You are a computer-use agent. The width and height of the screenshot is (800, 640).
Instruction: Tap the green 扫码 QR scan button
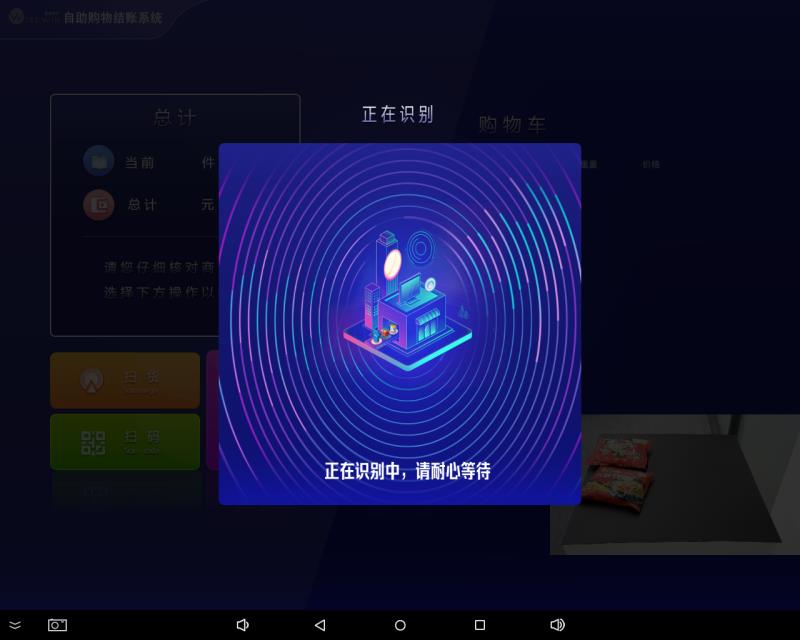125,442
